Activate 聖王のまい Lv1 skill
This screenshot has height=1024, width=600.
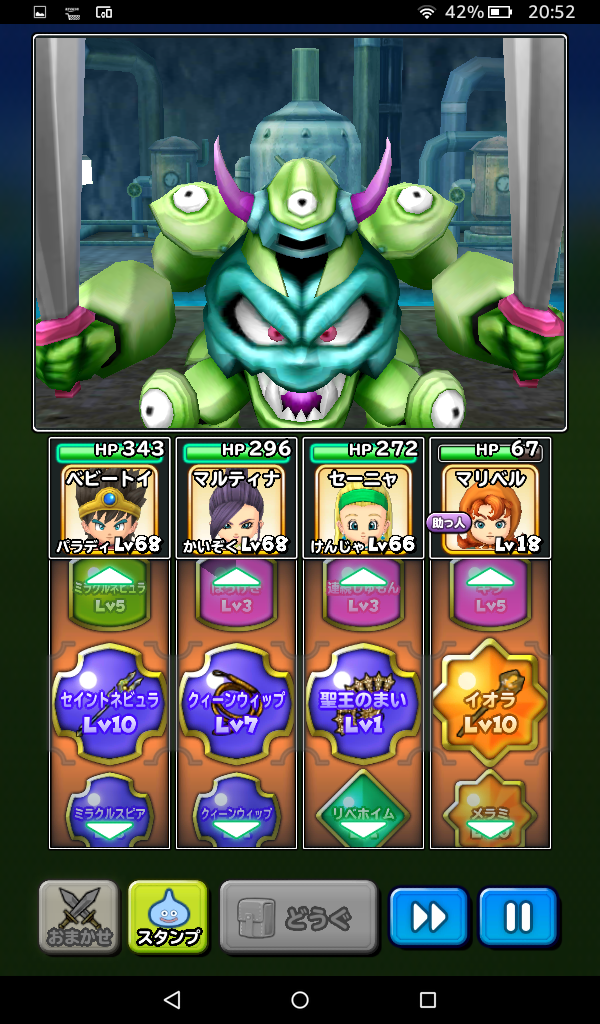[363, 705]
